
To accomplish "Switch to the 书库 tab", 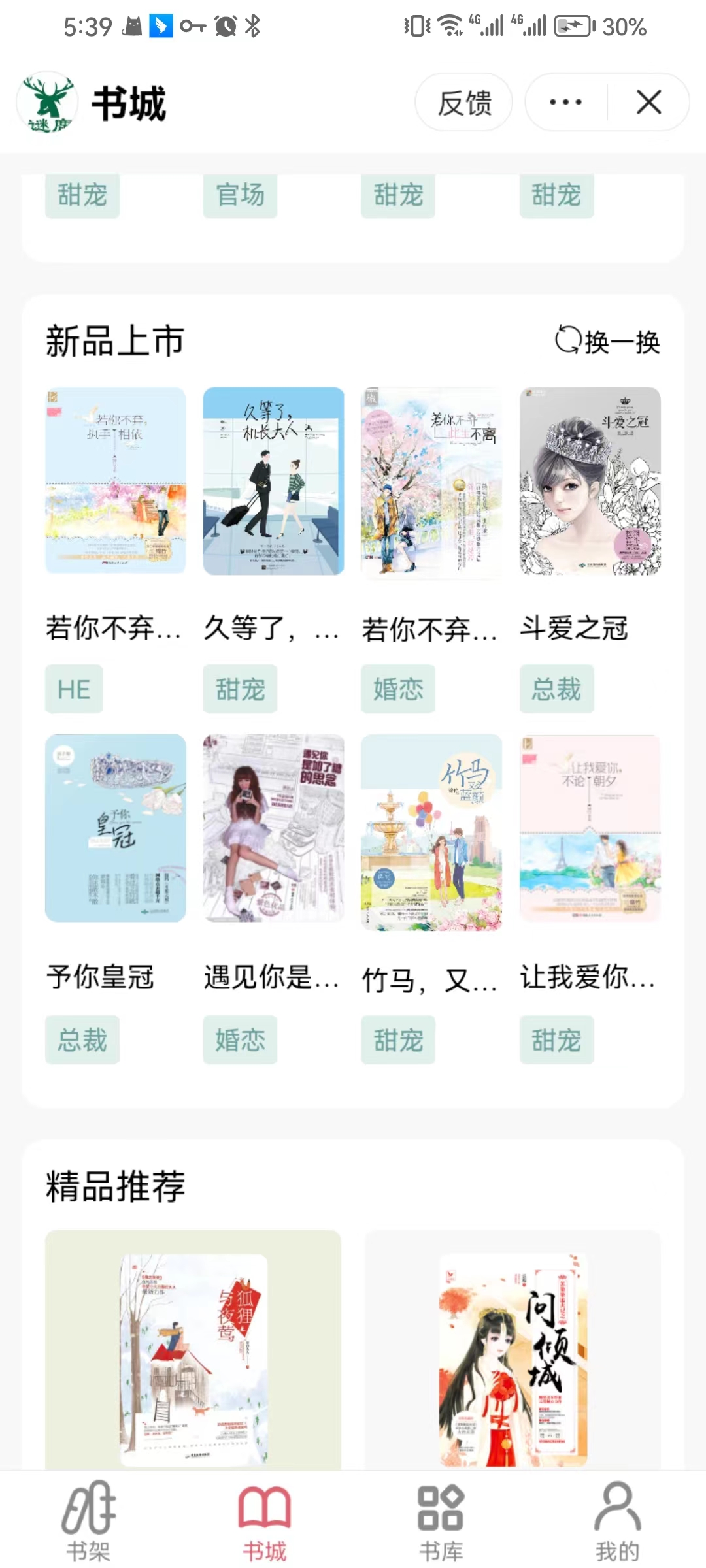I will pyautogui.click(x=441, y=1521).
